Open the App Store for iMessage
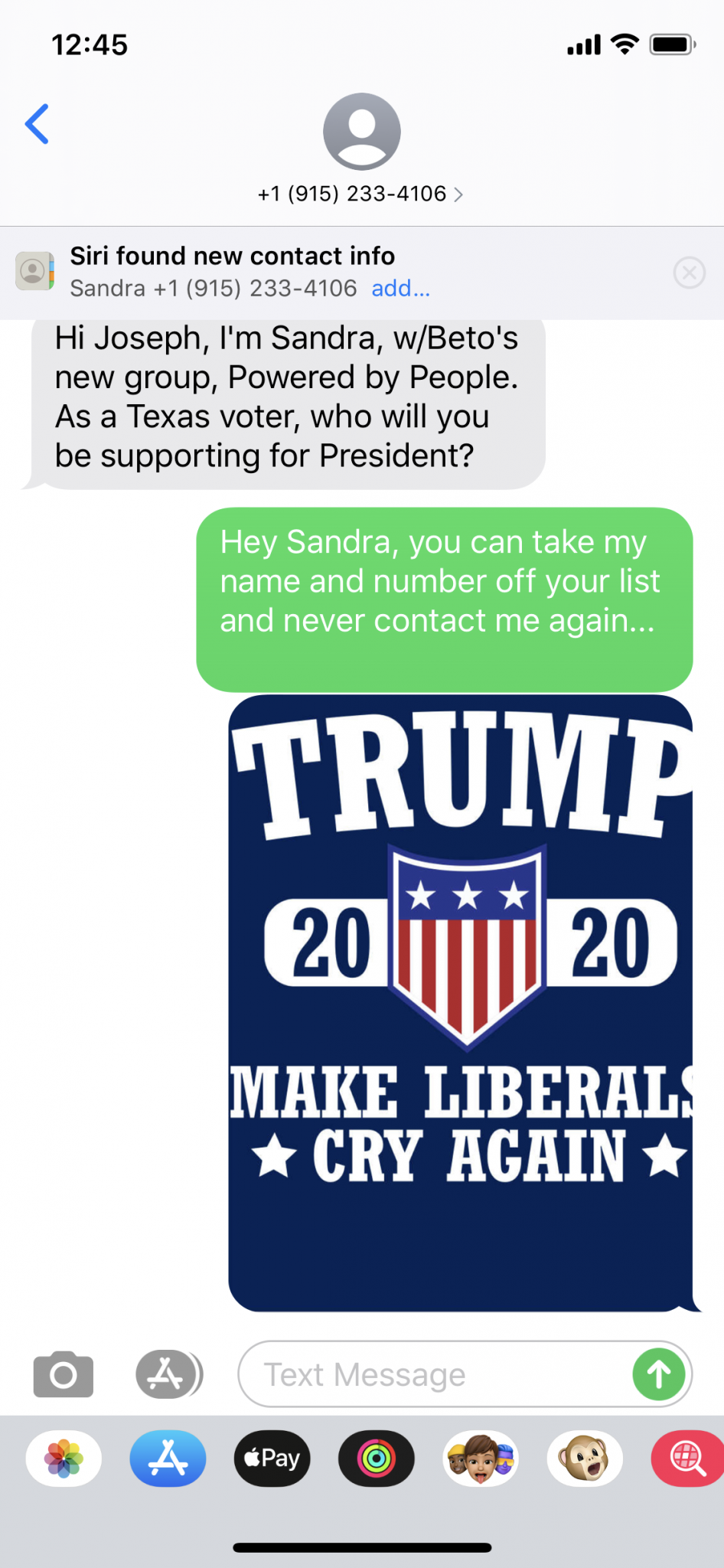Screen dimensions: 724x1568 168,1459
